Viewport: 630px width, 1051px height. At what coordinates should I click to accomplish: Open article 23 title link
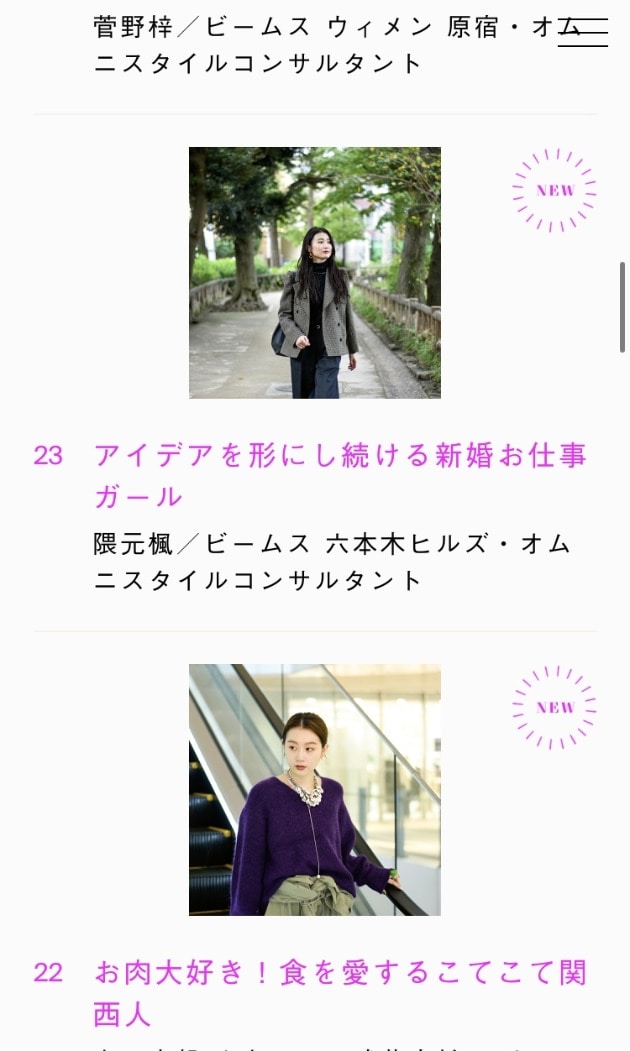point(340,475)
